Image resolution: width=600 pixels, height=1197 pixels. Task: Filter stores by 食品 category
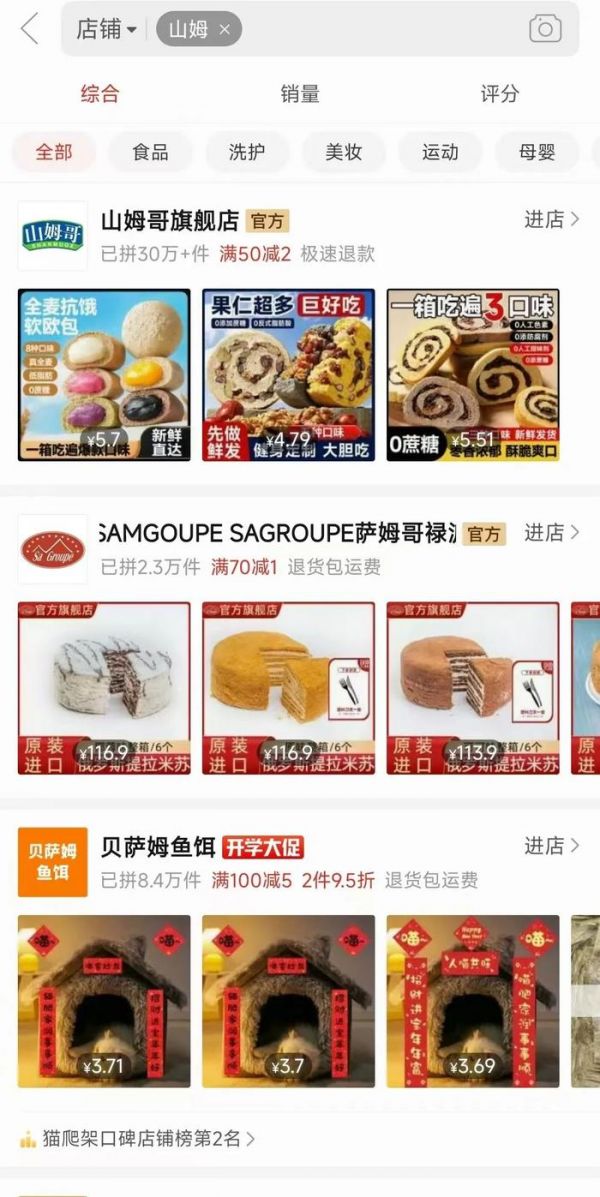[151, 152]
